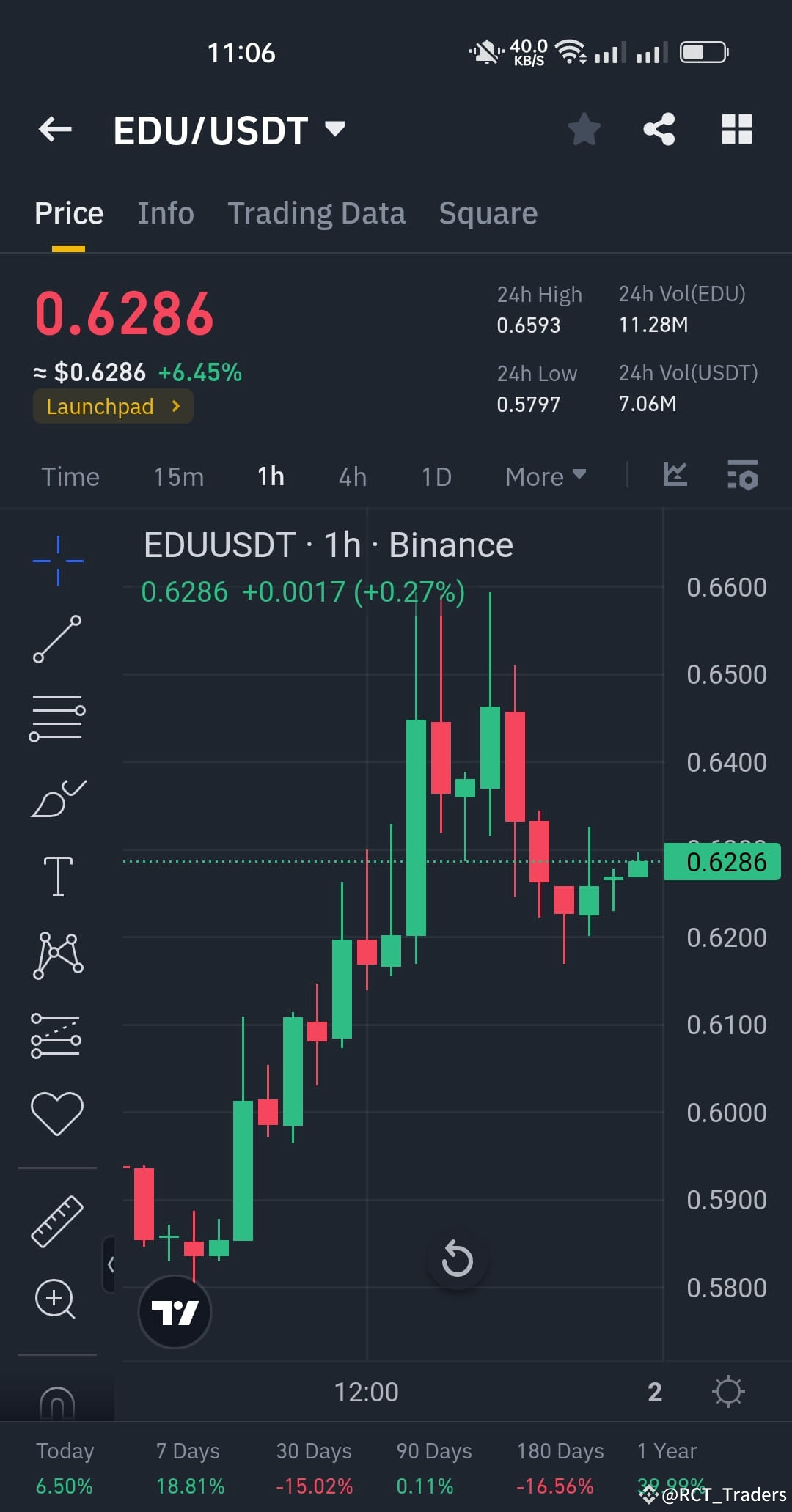Select the 1D timeframe
The image size is (792, 1512).
(436, 476)
